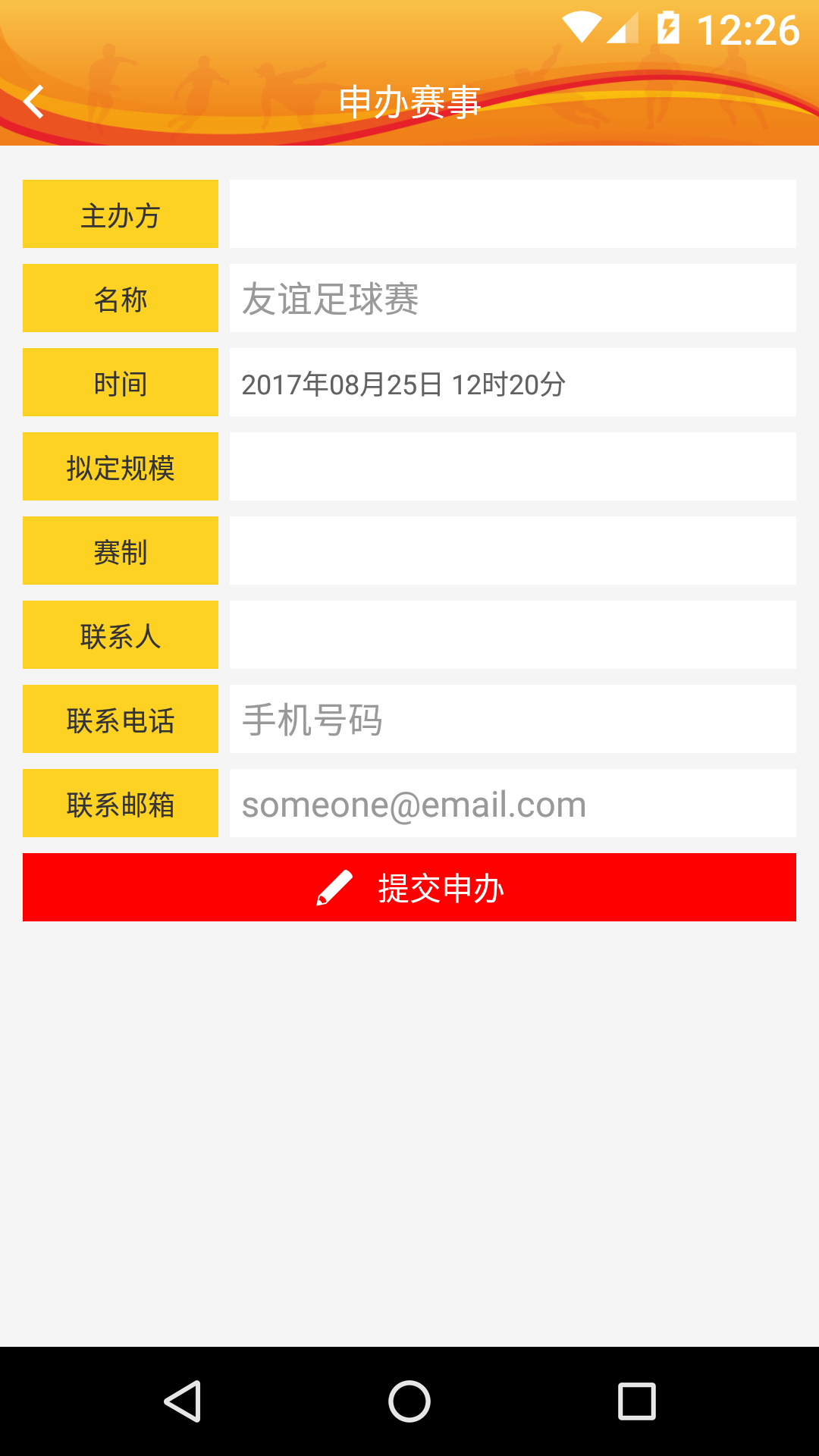Go back from 申办赛事 screen
Screen dimensions: 819x1456
click(x=34, y=102)
